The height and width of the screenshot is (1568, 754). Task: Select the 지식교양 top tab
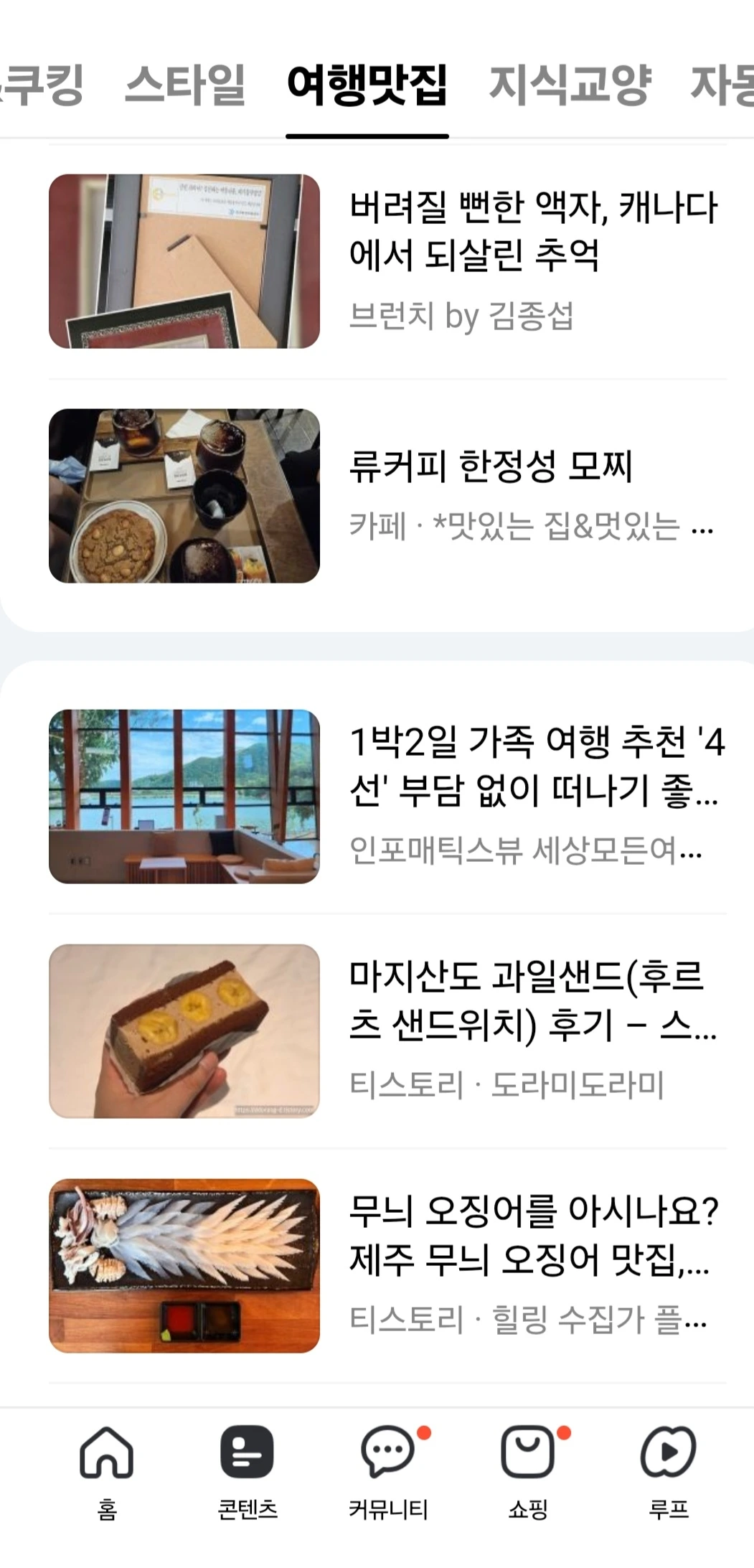(x=570, y=85)
